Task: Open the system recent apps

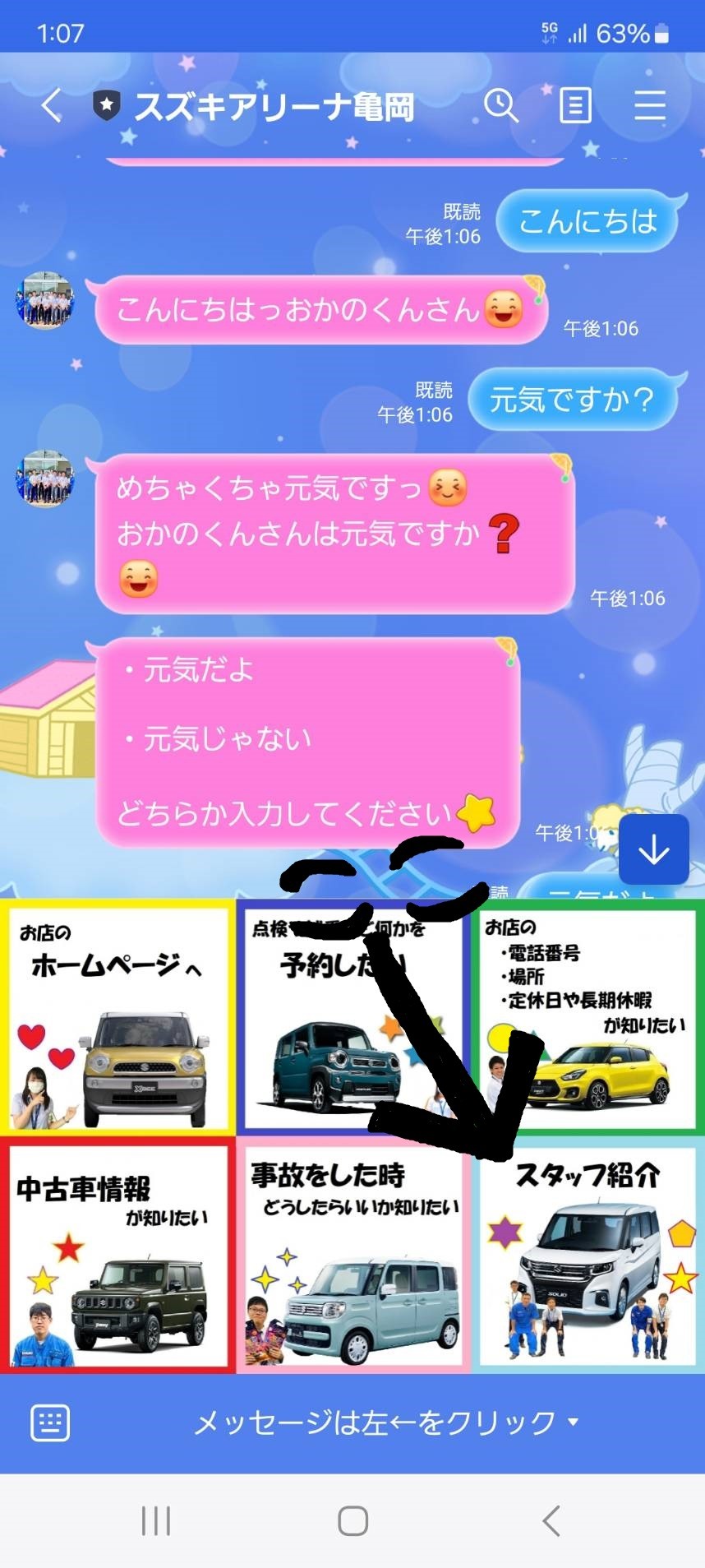Action: coord(155,1520)
